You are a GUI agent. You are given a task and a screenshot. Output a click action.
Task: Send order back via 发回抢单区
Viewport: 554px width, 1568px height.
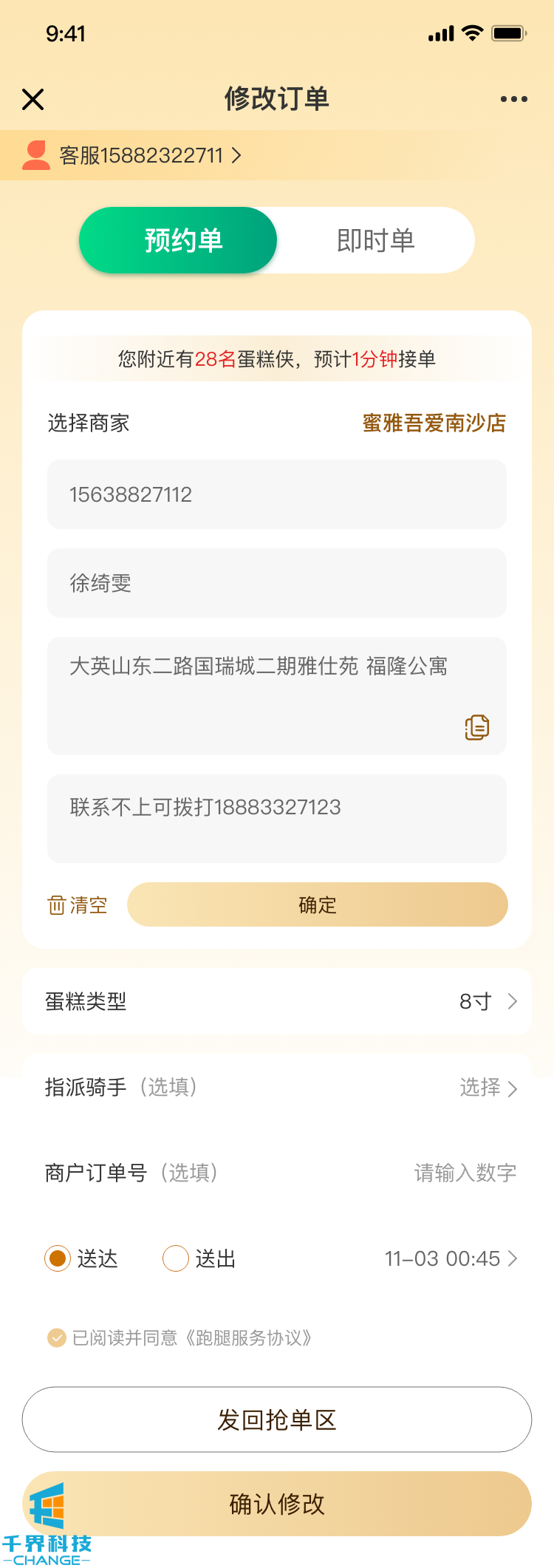(x=277, y=1419)
